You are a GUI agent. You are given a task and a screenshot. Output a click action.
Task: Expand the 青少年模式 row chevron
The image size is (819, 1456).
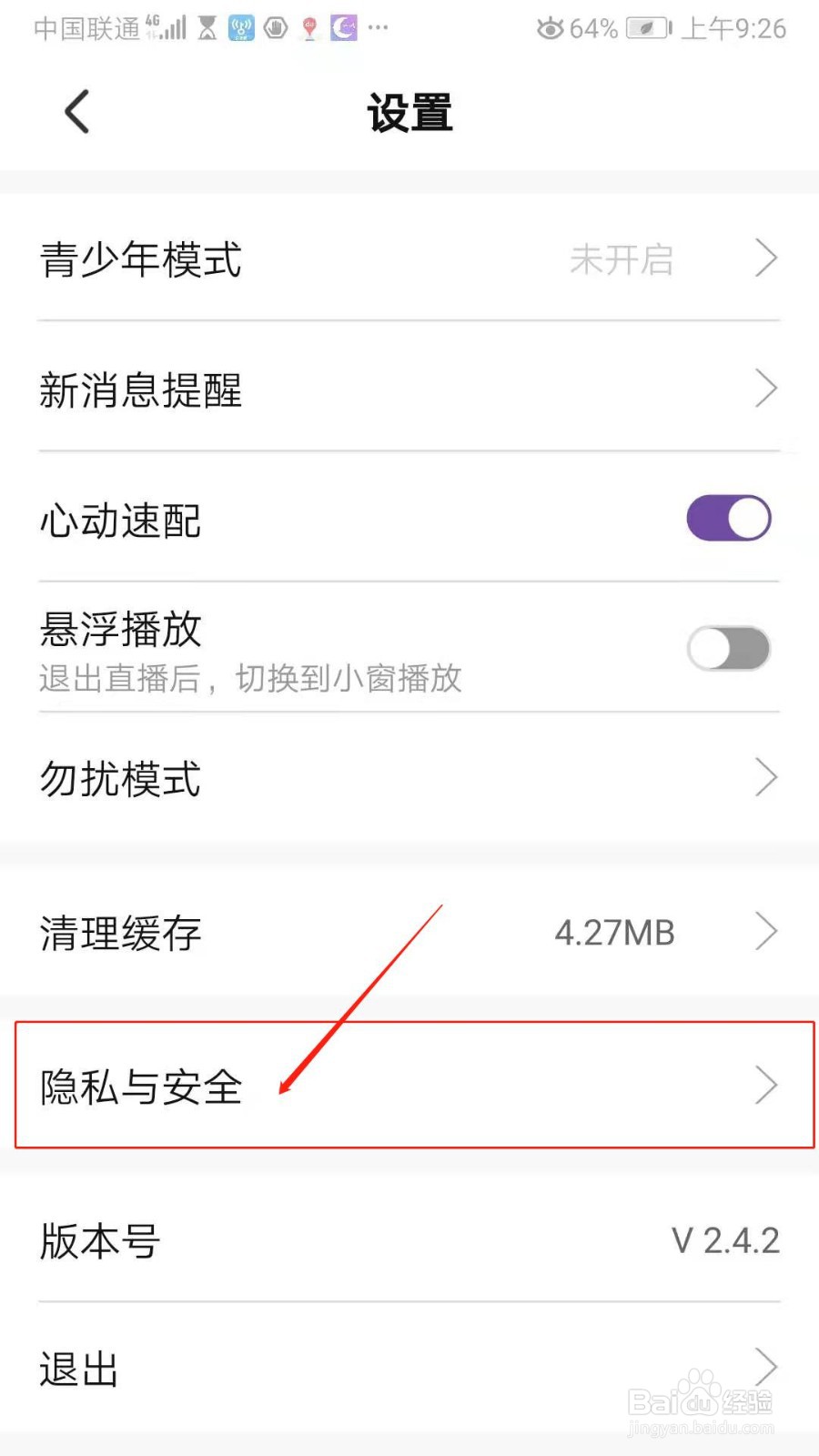767,259
